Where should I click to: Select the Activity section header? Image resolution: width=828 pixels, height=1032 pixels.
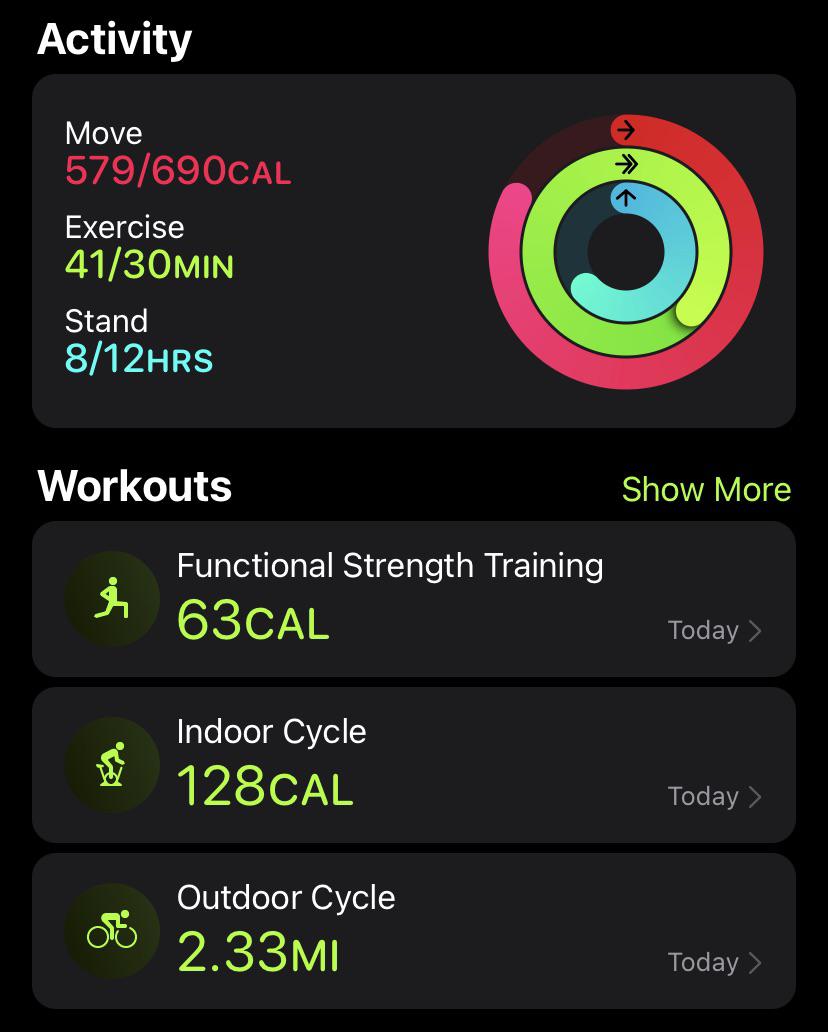[x=115, y=40]
